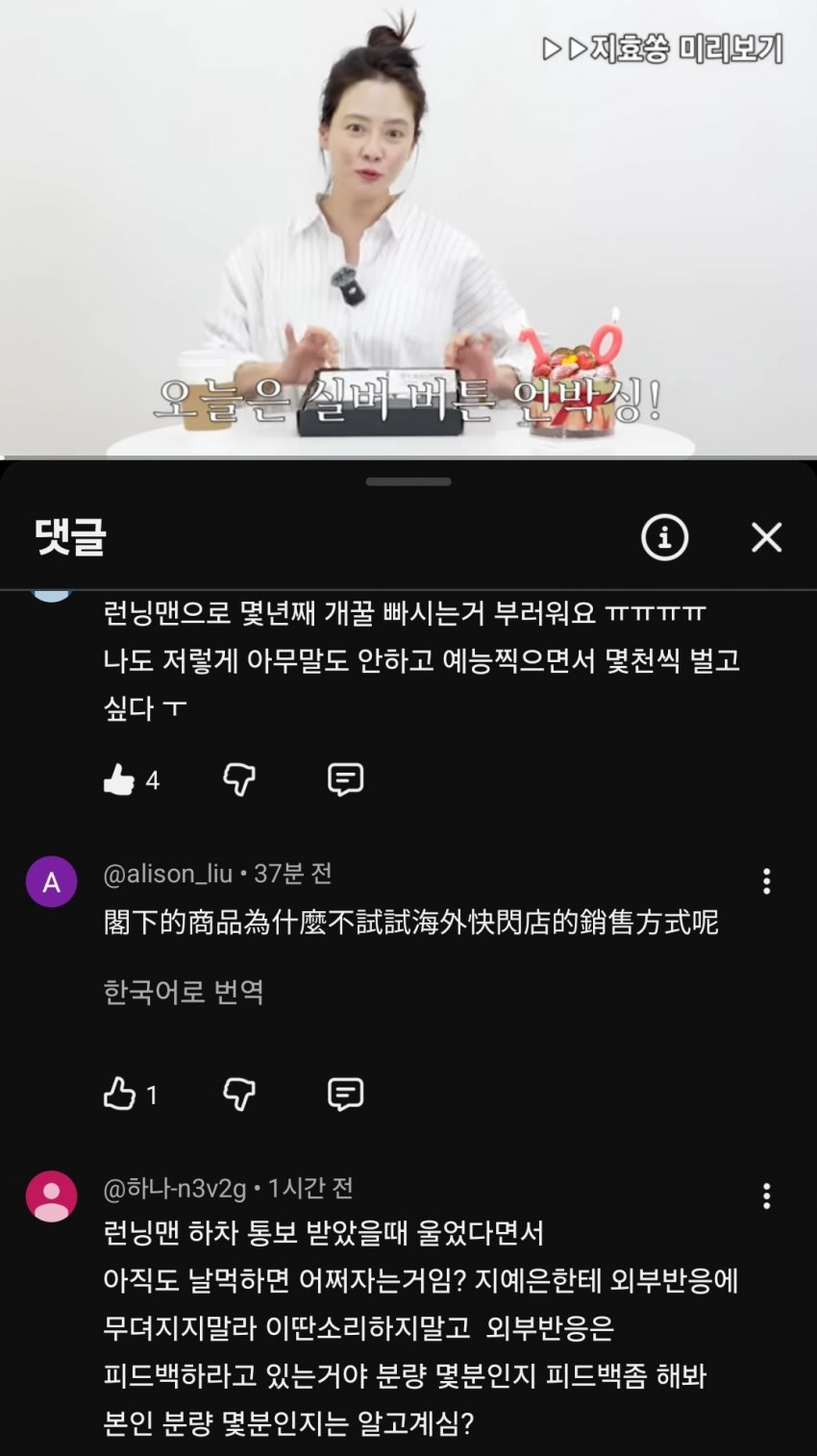Viewport: 817px width, 1456px height.
Task: Close the comments panel
Action: pos(766,537)
